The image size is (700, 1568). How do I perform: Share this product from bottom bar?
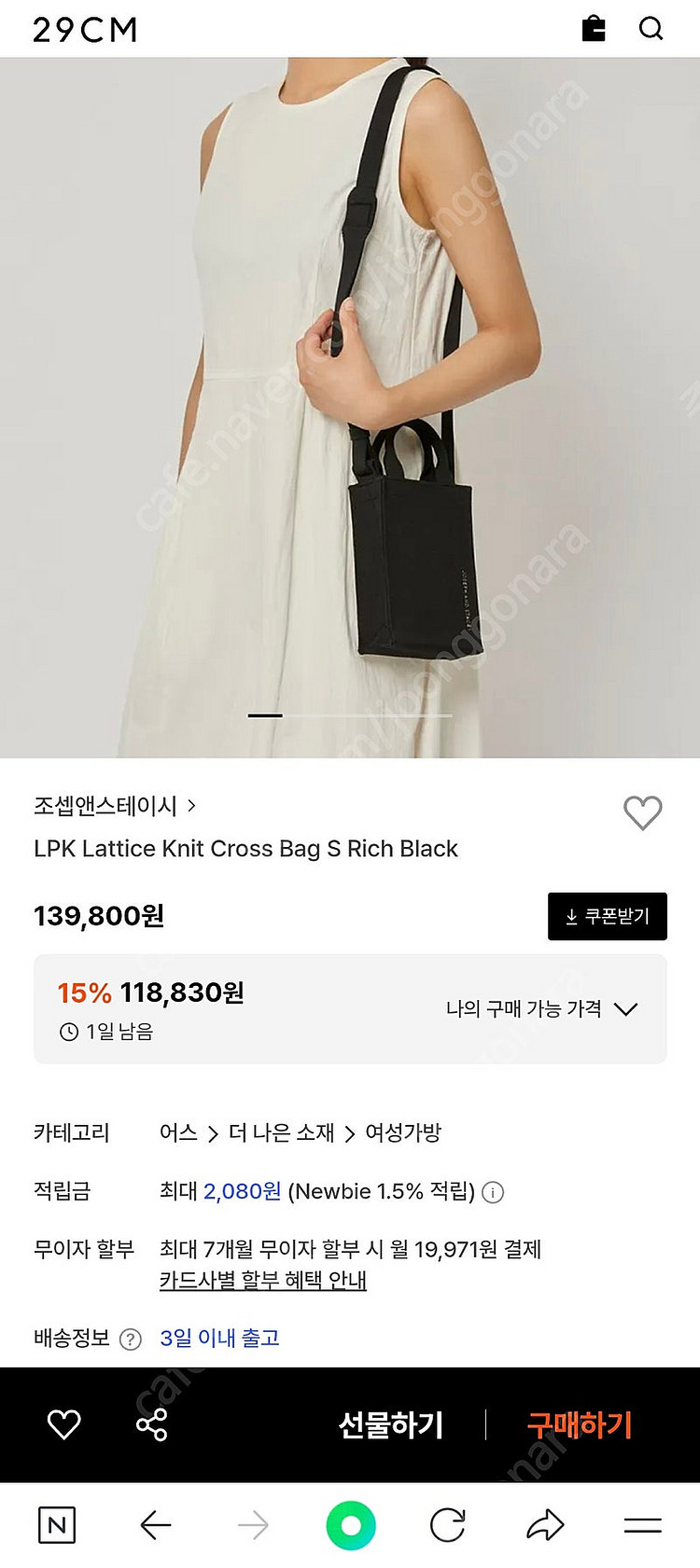[x=151, y=1424]
